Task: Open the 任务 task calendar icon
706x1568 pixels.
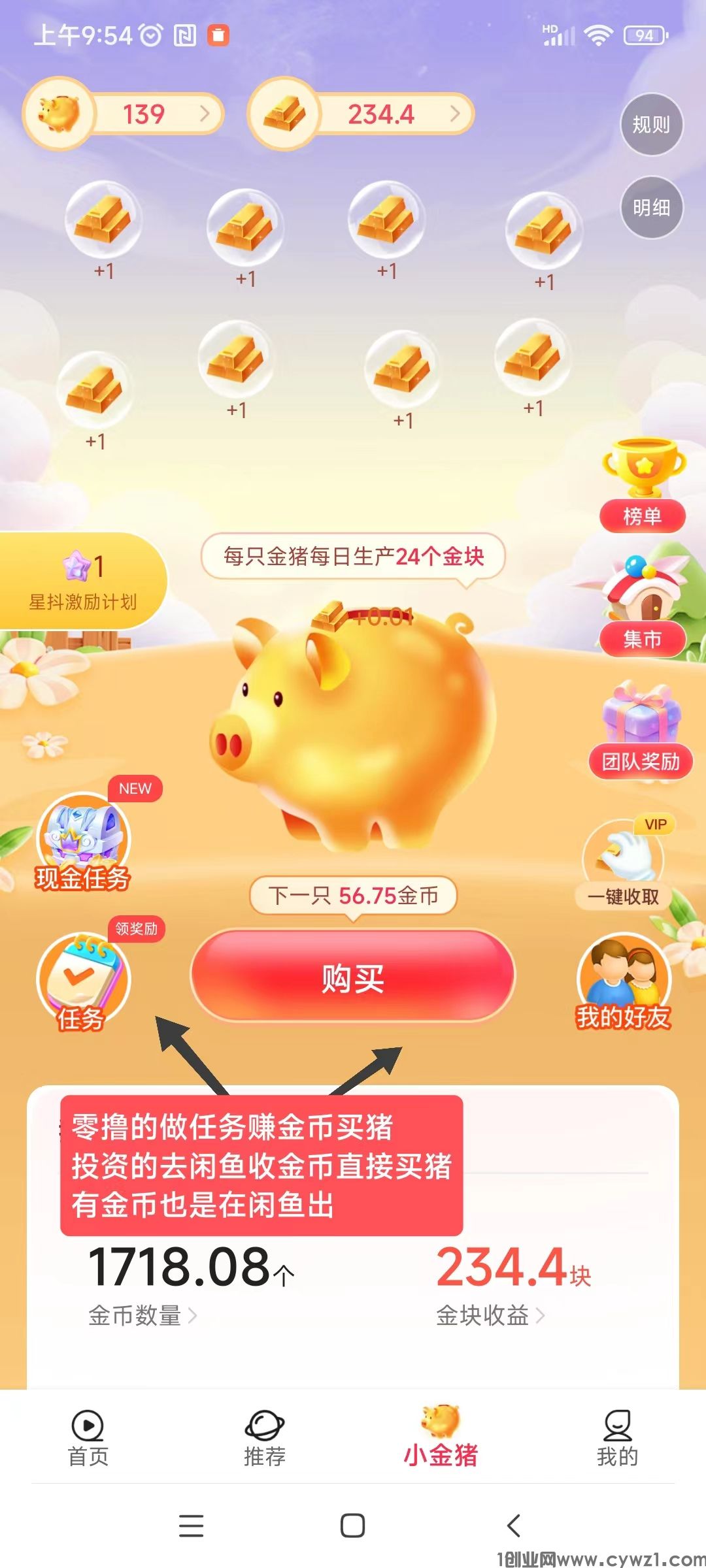Action: 80,973
